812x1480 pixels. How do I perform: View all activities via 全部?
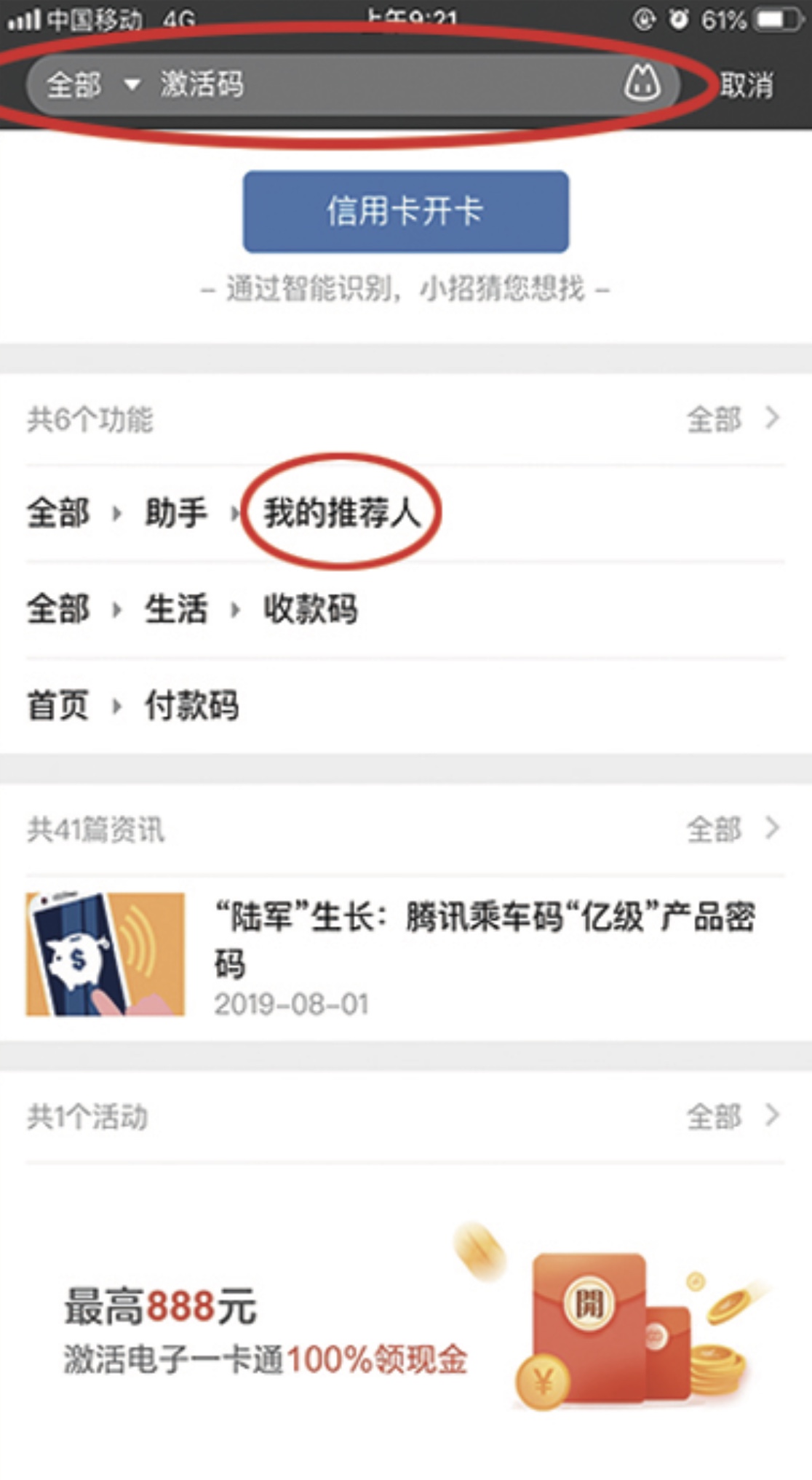point(731,1115)
